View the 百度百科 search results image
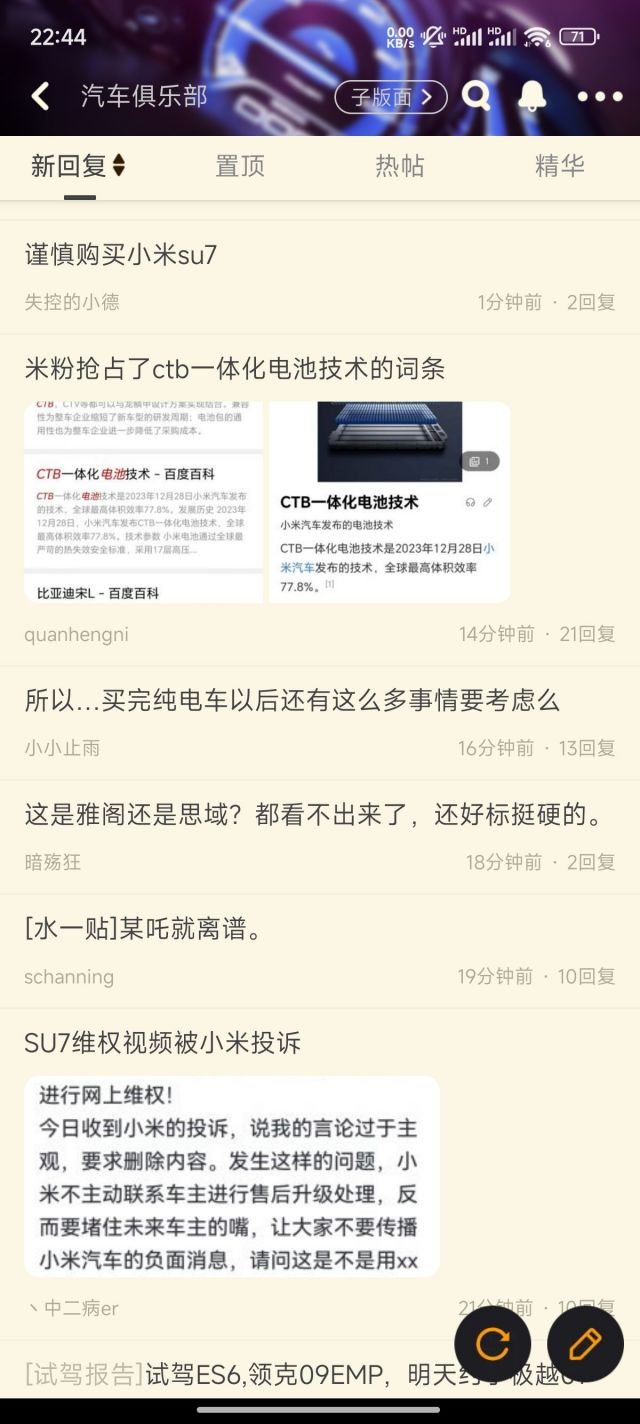The width and height of the screenshot is (640, 1424). tap(144, 502)
